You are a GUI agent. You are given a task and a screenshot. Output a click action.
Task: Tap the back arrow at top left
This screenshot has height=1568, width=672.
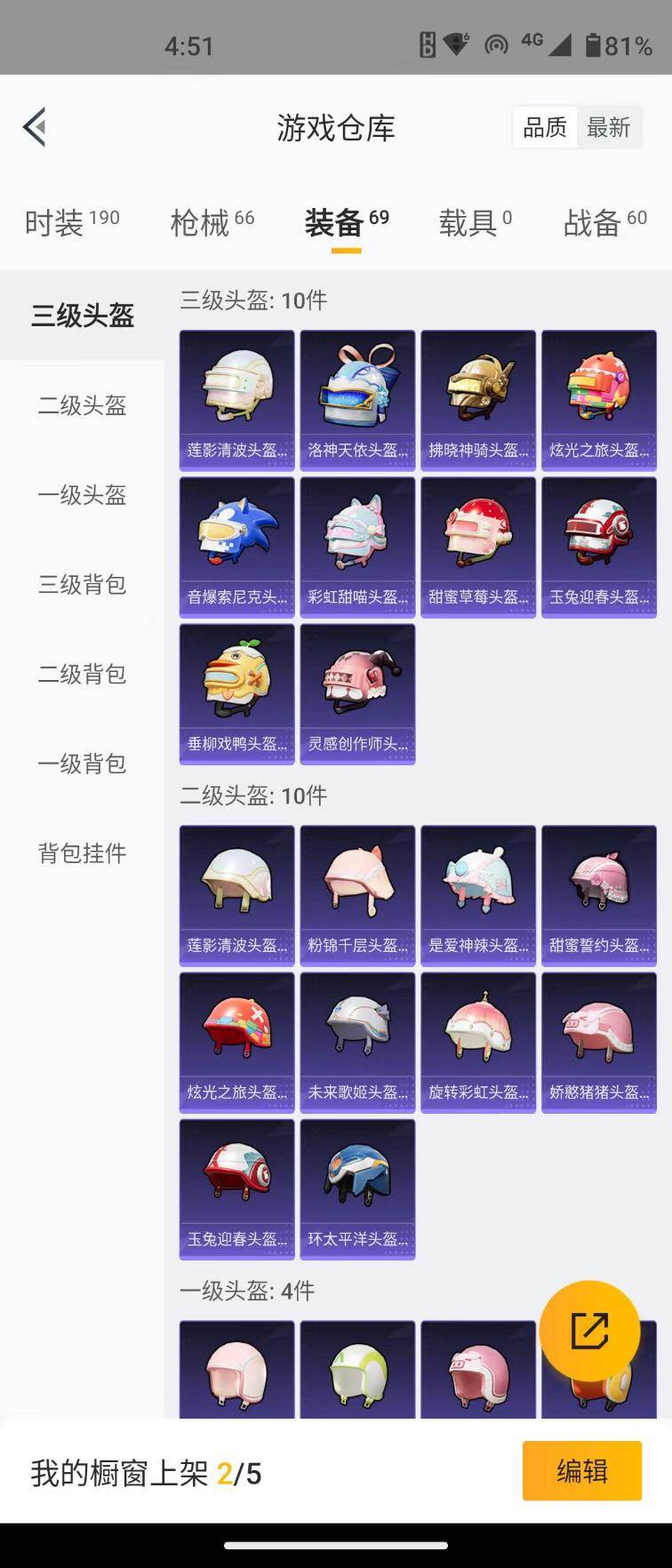click(36, 127)
